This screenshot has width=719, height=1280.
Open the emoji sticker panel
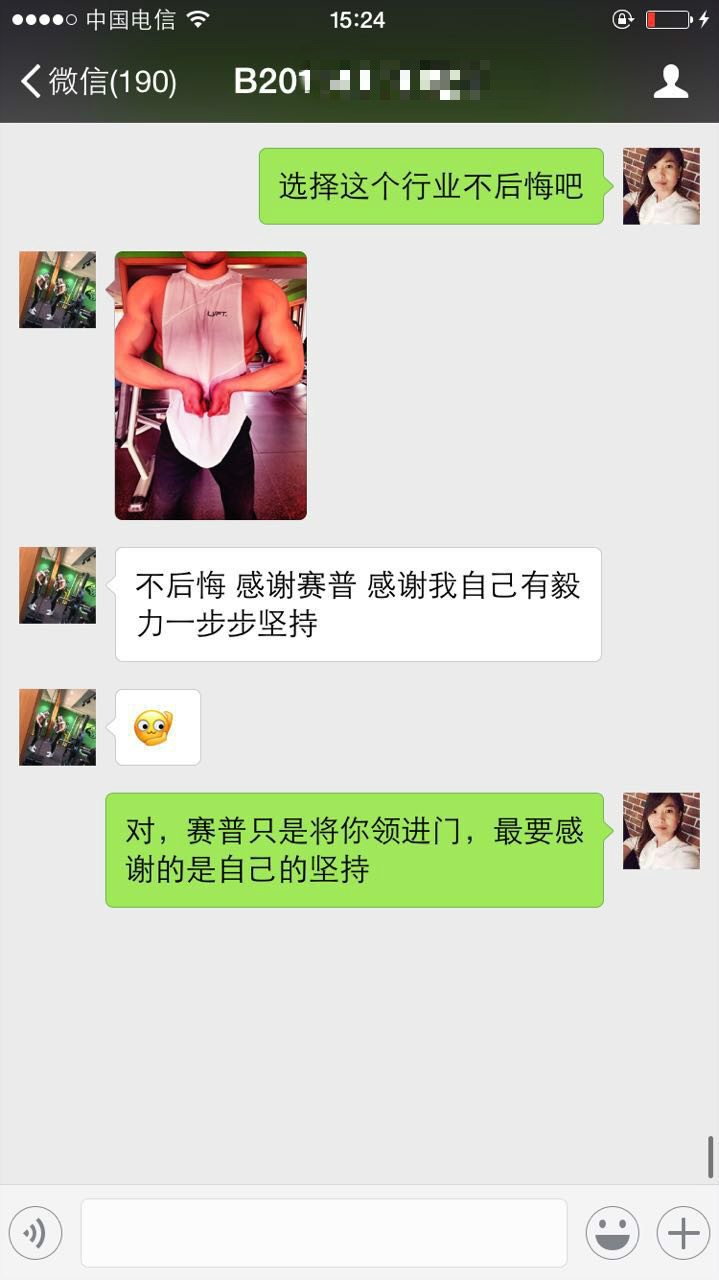pos(612,1233)
